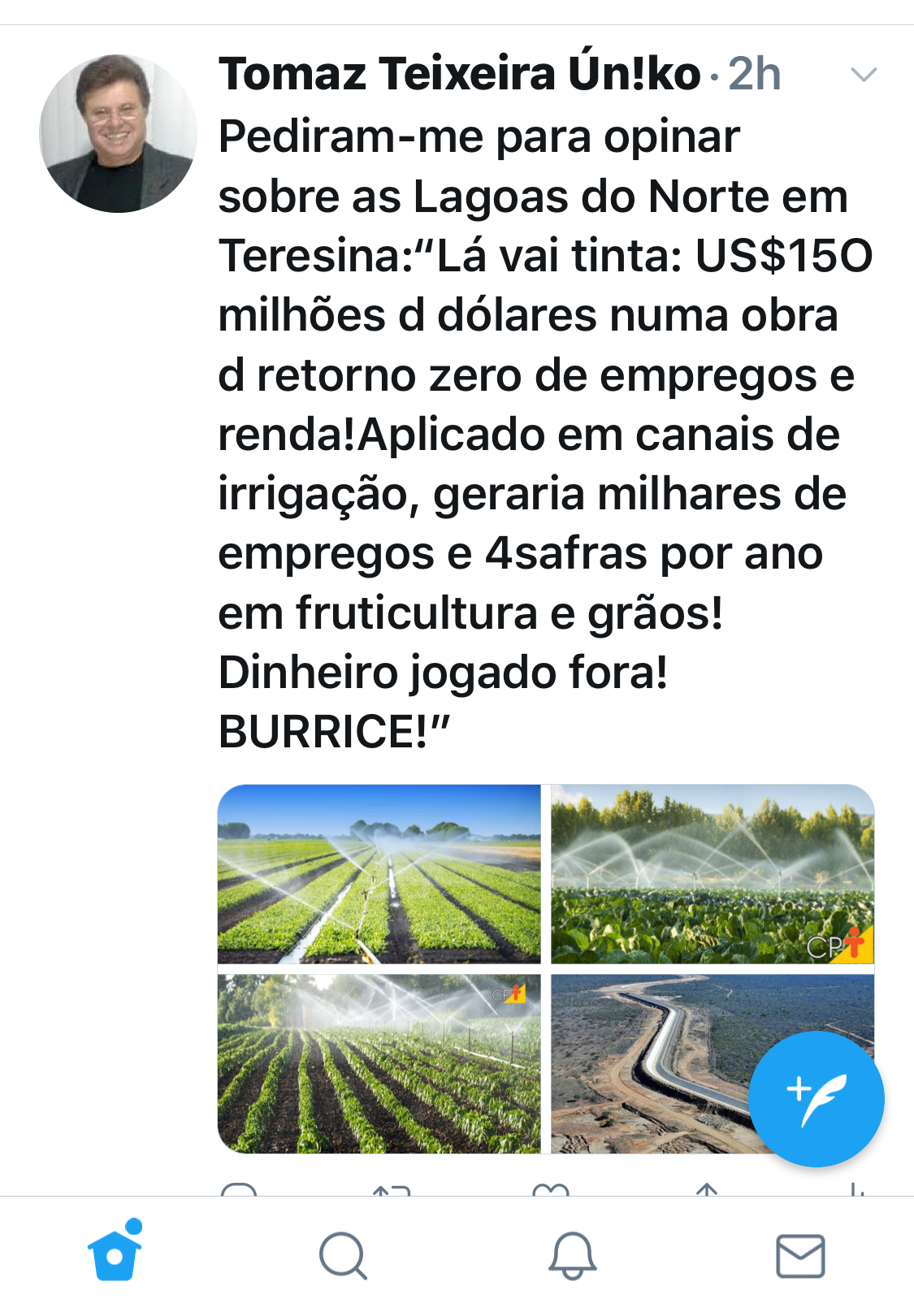Switch to the Search tab
The height and width of the screenshot is (1316, 914).
343,1255
